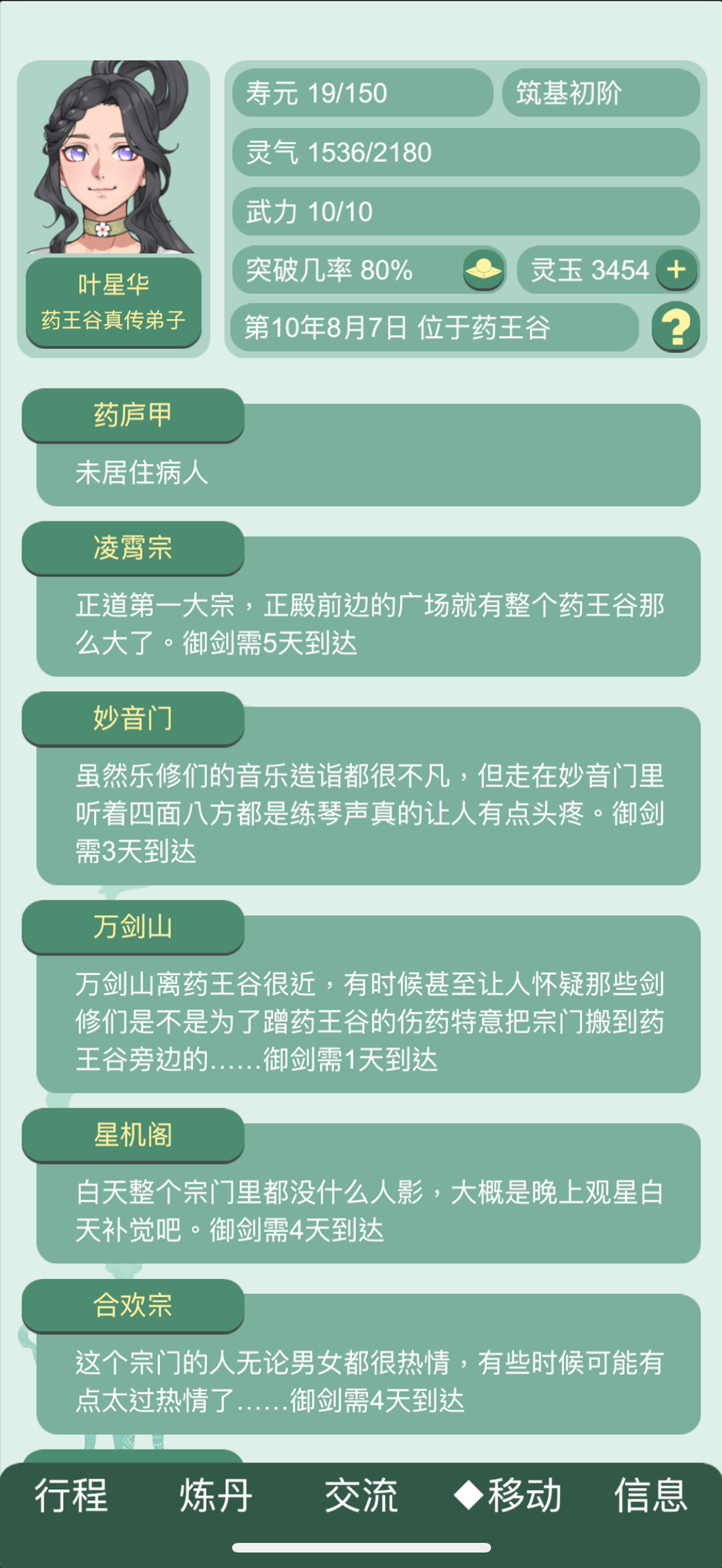Open the question mark help button
Screen dimensions: 722x1568
676,327
